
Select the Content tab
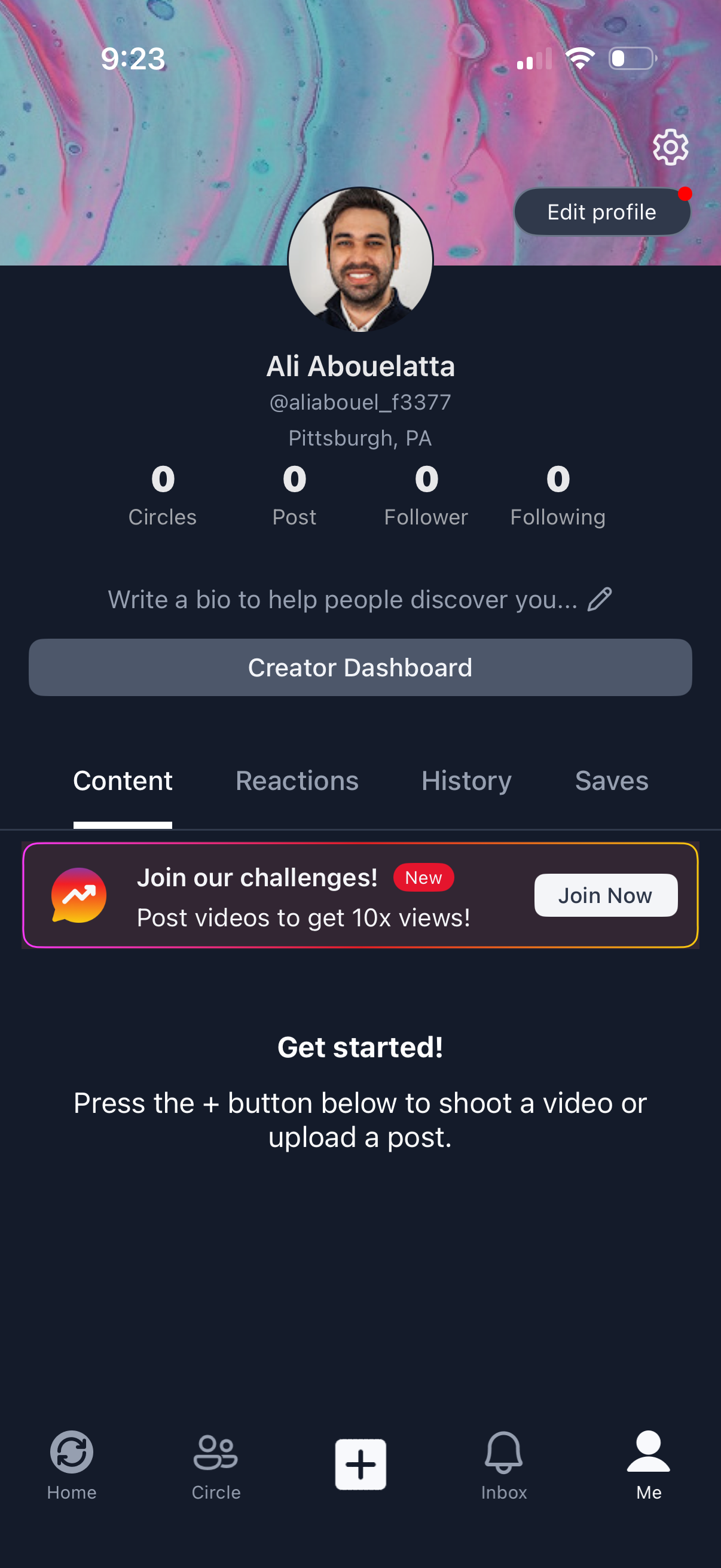pos(123,780)
